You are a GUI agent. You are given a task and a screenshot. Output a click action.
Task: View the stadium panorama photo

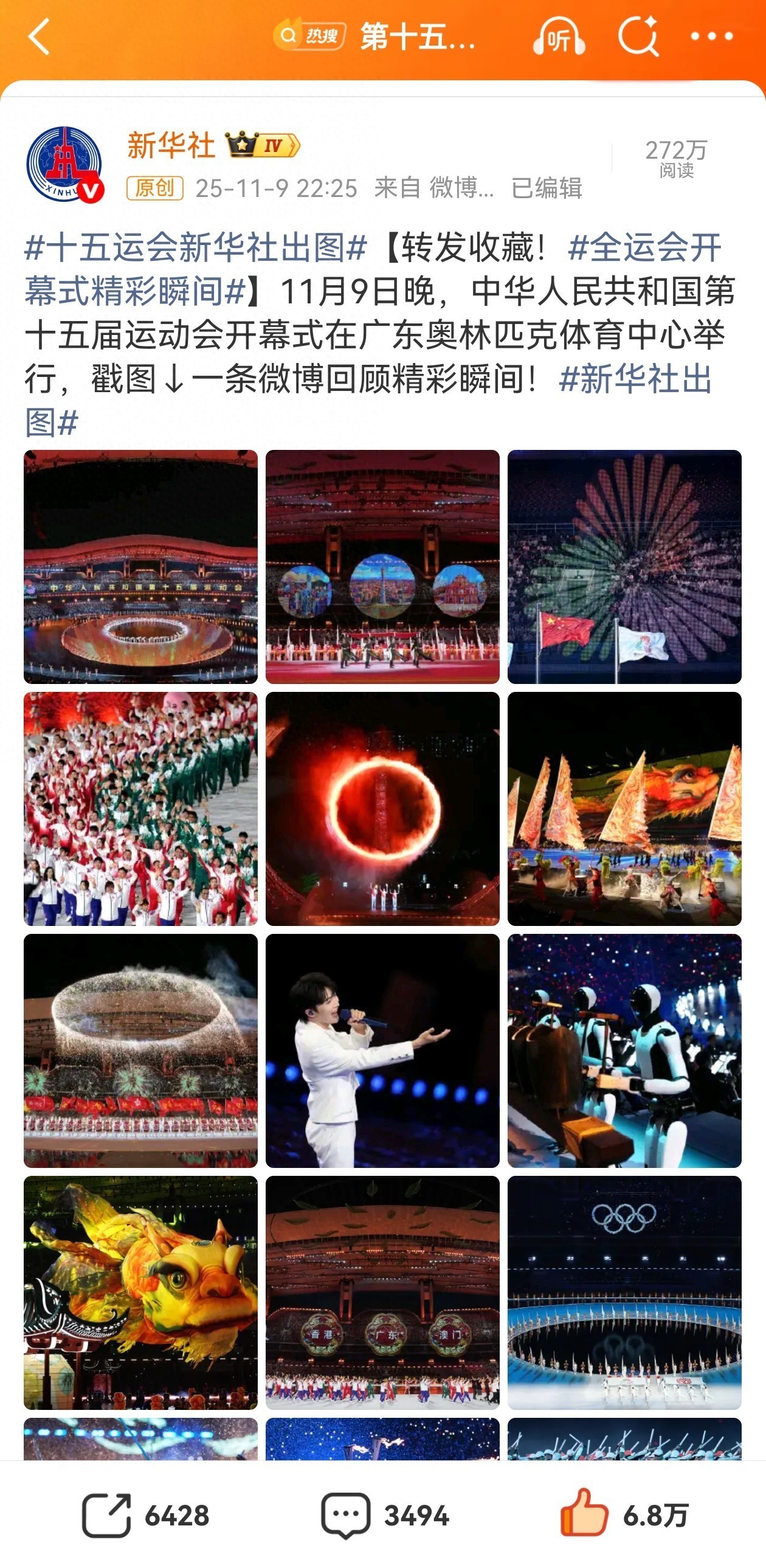click(140, 567)
